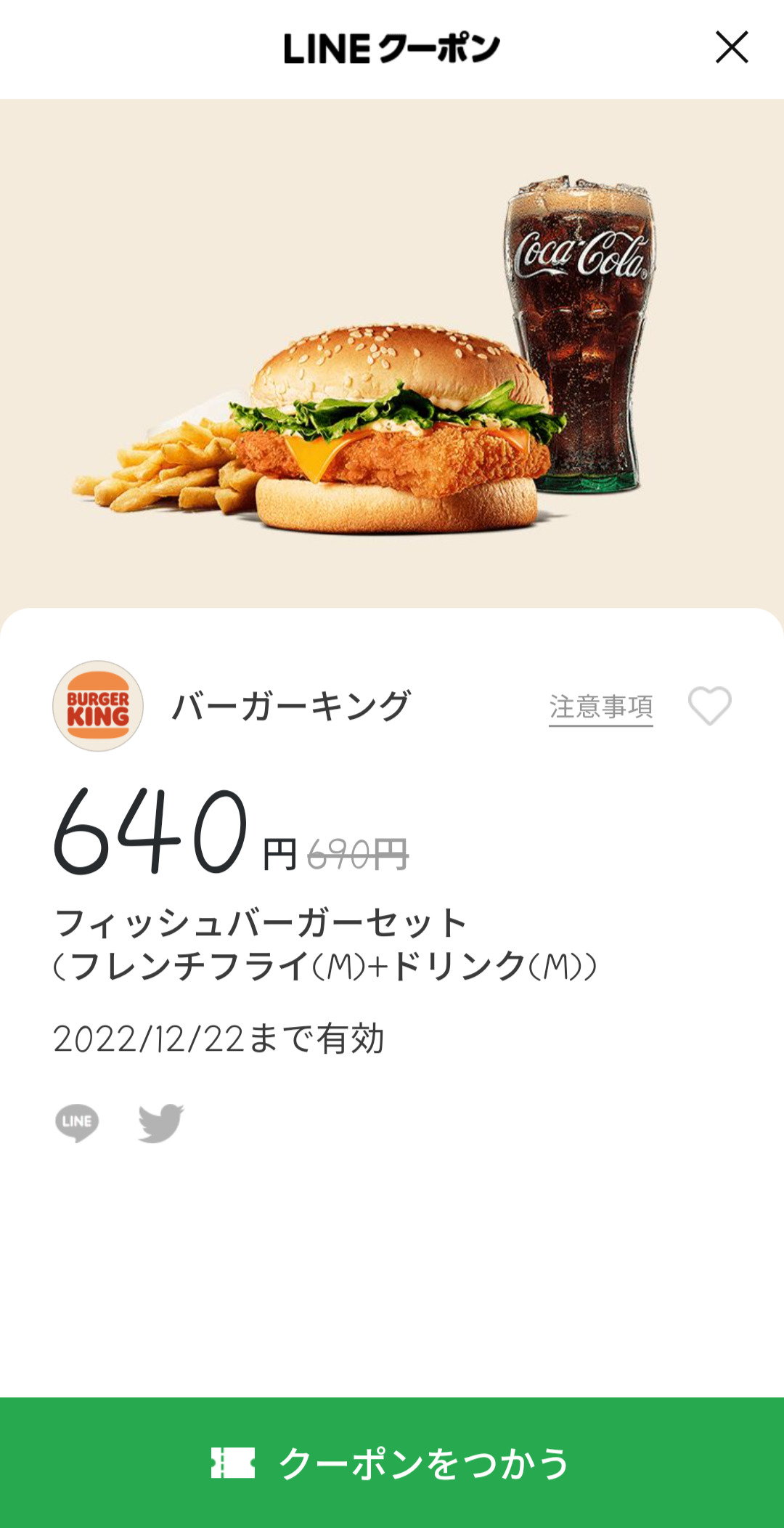Viewport: 784px width, 1528px height.
Task: Open the 注意事項 notes link
Action: point(601,707)
